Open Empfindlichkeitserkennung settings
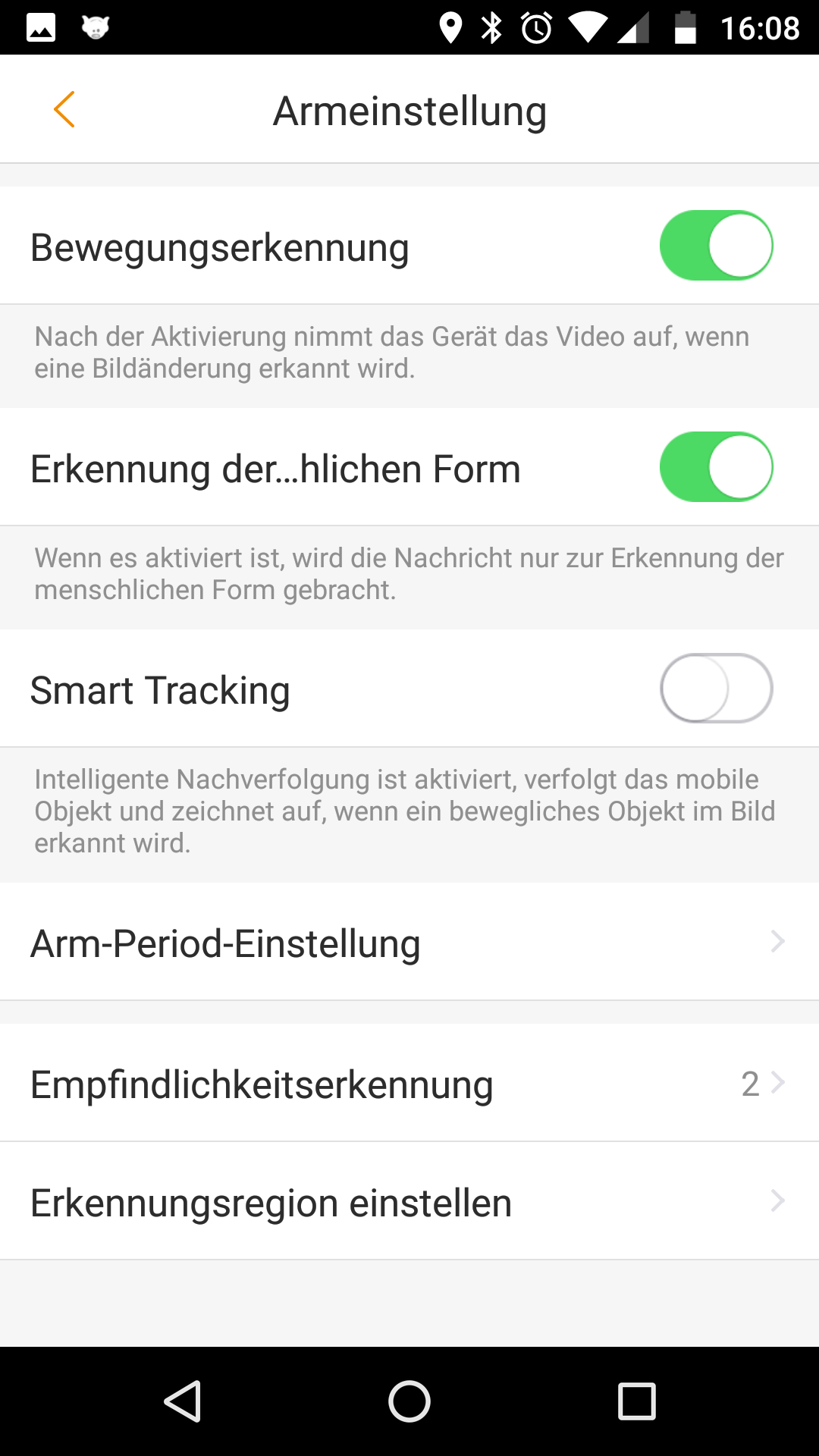The image size is (819, 1456). (409, 1083)
